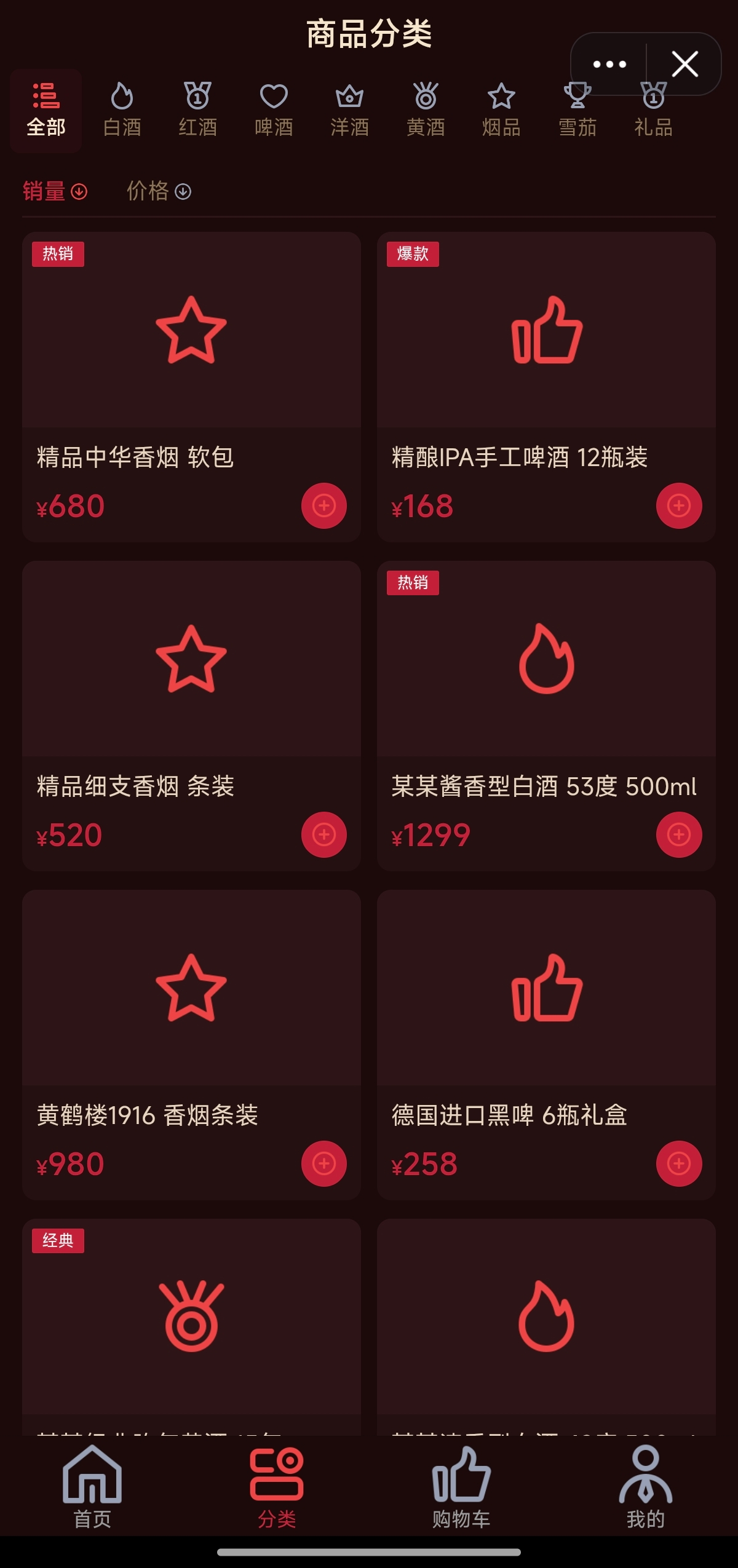The image size is (738, 1568).
Task: Open the 德国进口黑啤 6瓶礼盒 product card
Action: (546, 1045)
